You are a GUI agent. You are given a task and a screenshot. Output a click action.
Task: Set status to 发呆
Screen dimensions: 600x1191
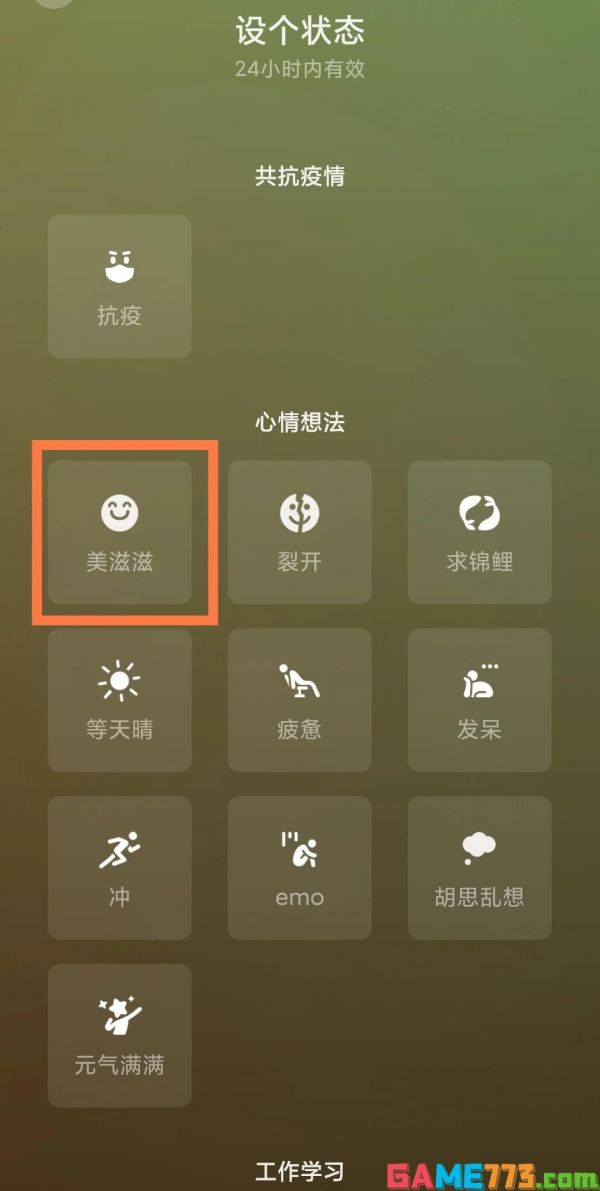[x=479, y=700]
